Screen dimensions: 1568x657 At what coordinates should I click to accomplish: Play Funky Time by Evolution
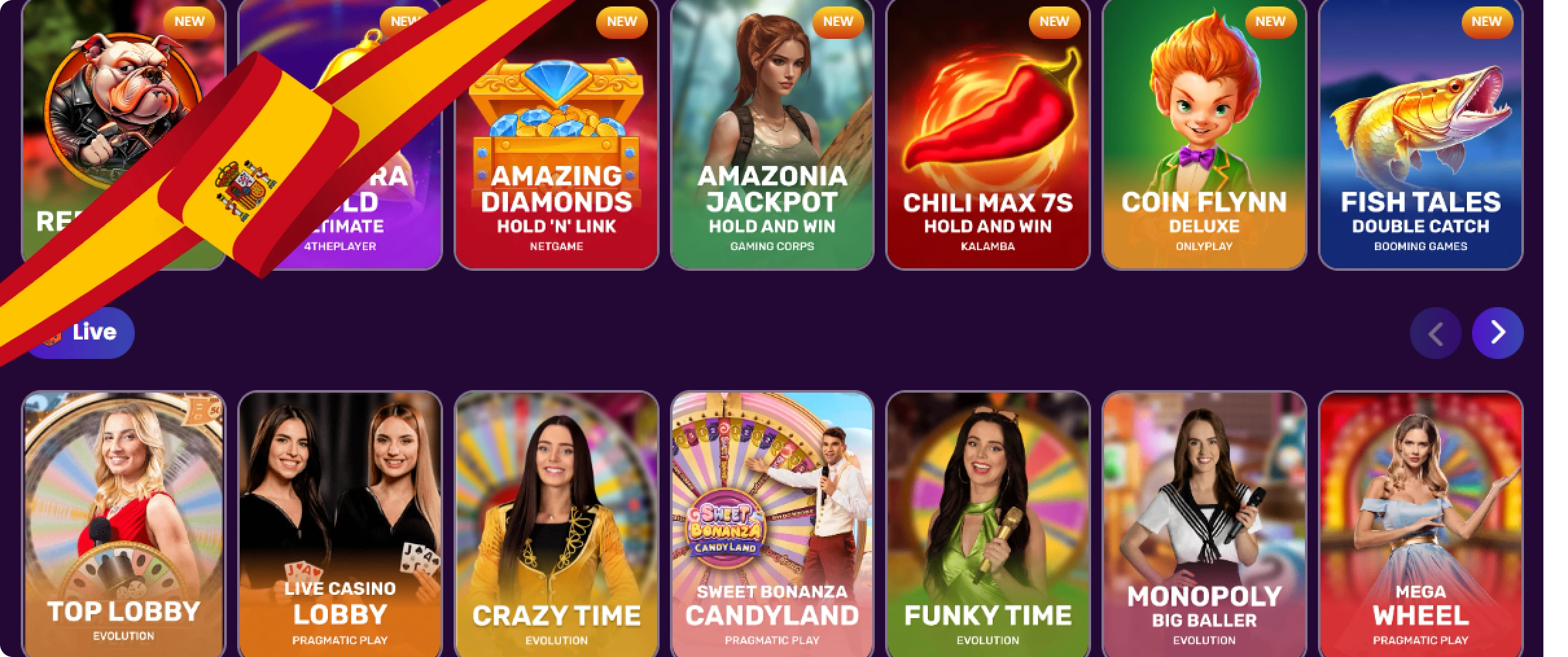click(x=987, y=525)
